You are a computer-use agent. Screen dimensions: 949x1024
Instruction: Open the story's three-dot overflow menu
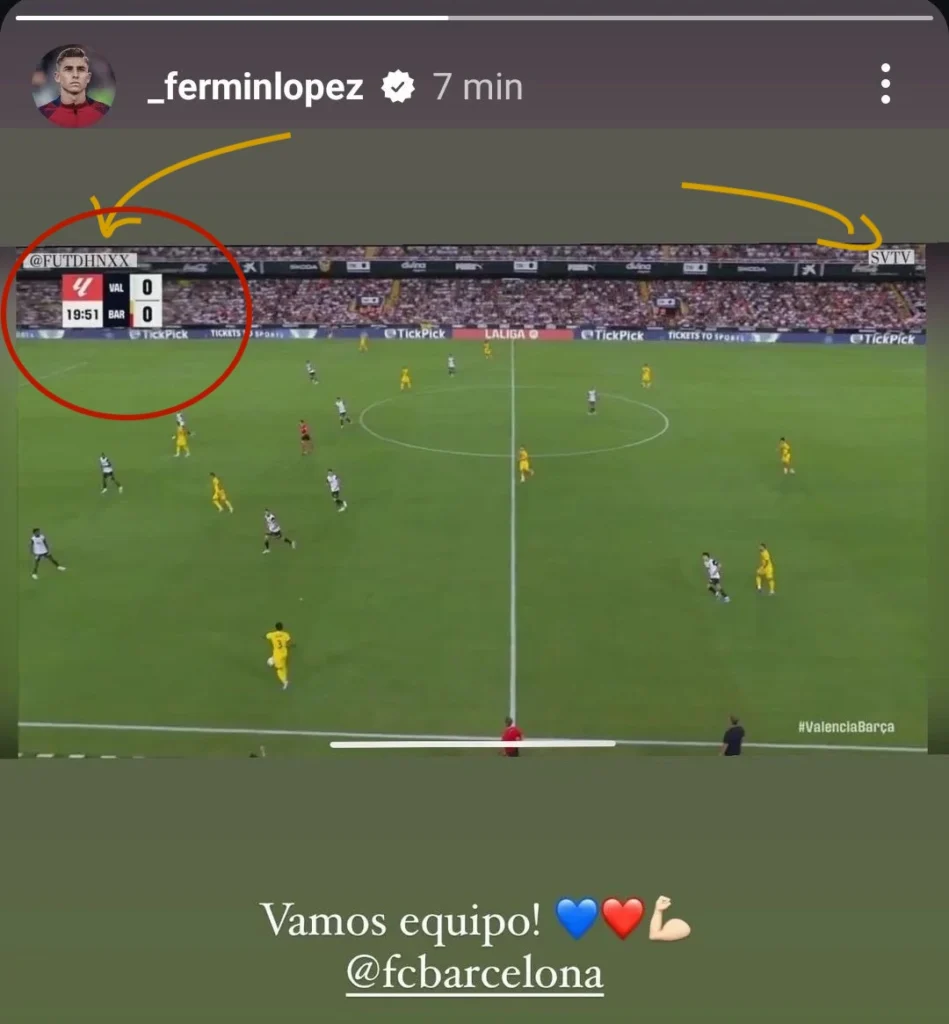[885, 84]
